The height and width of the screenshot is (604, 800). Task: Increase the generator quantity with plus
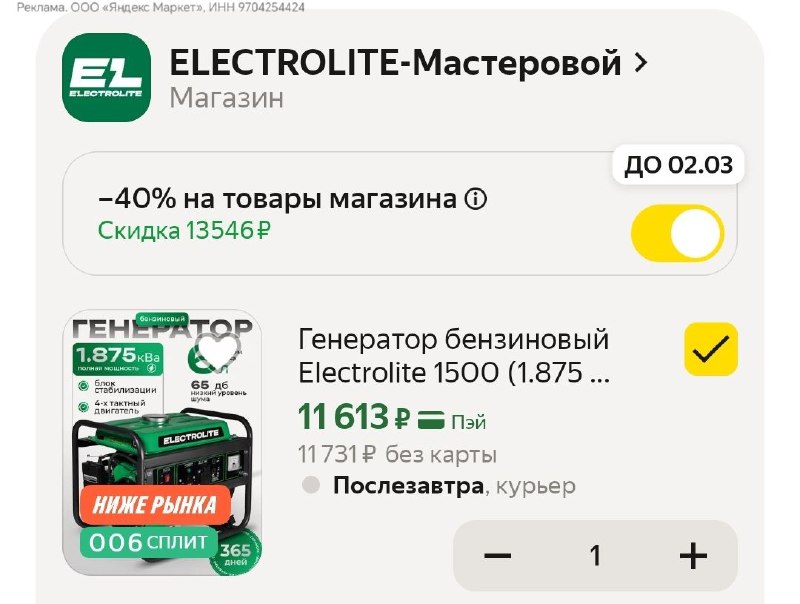tap(693, 556)
